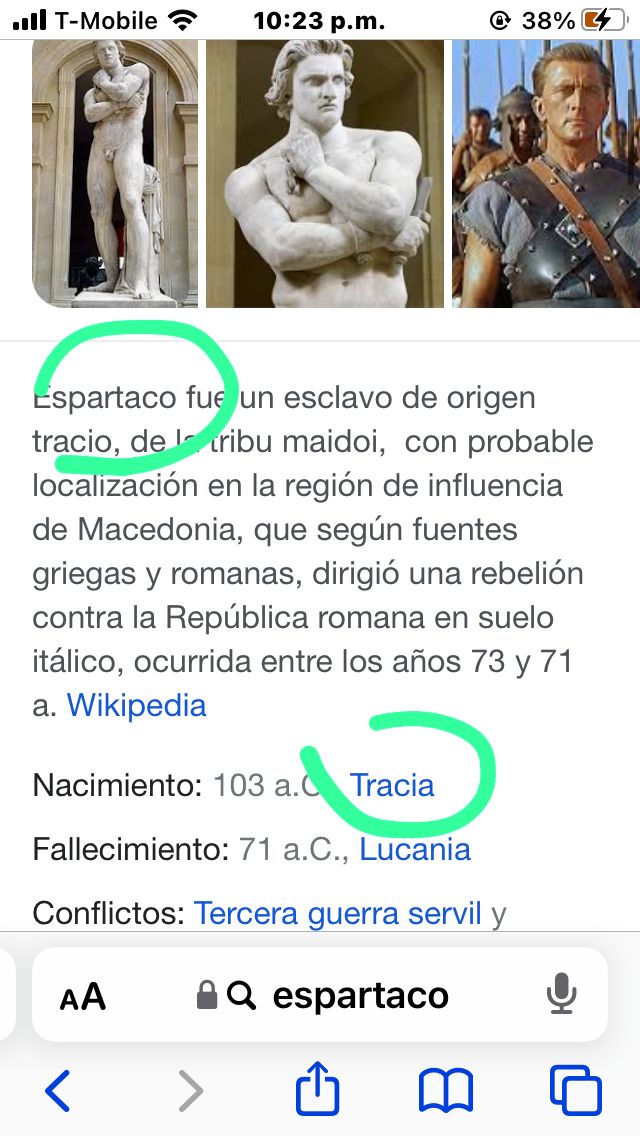Open the AA page settings menu

(x=83, y=996)
